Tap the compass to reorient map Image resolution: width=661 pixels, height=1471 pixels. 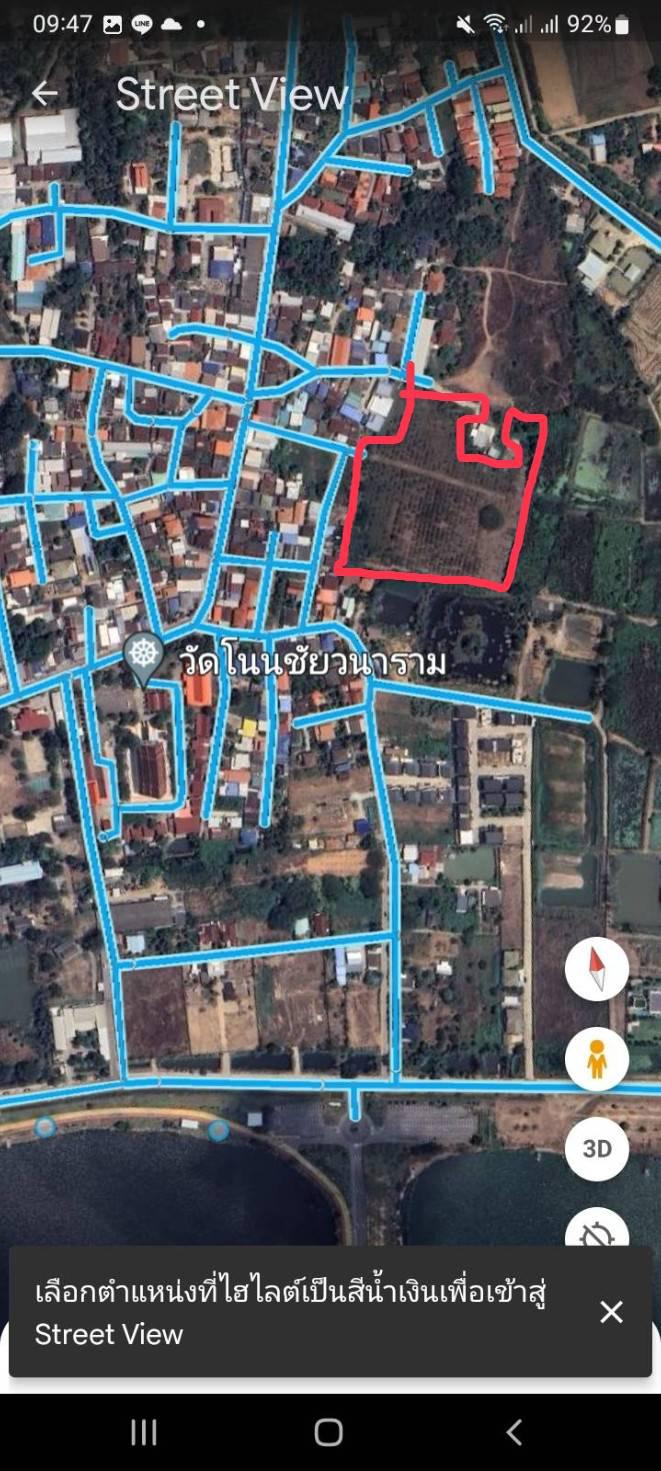pyautogui.click(x=597, y=968)
